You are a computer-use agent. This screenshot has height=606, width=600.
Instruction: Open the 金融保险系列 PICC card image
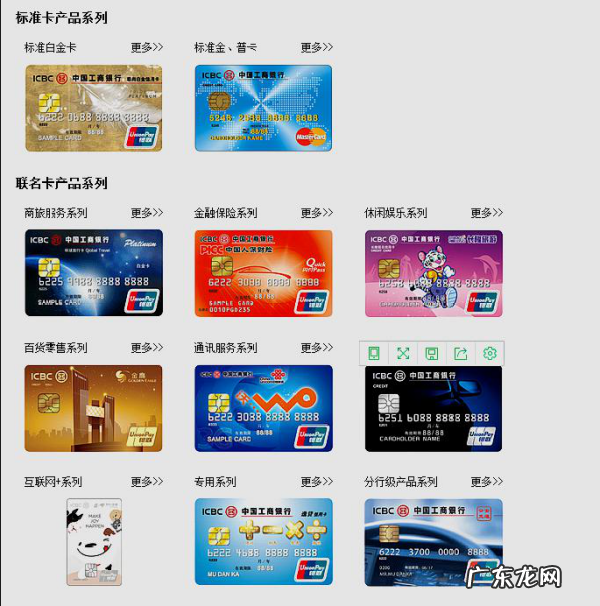tap(262, 273)
